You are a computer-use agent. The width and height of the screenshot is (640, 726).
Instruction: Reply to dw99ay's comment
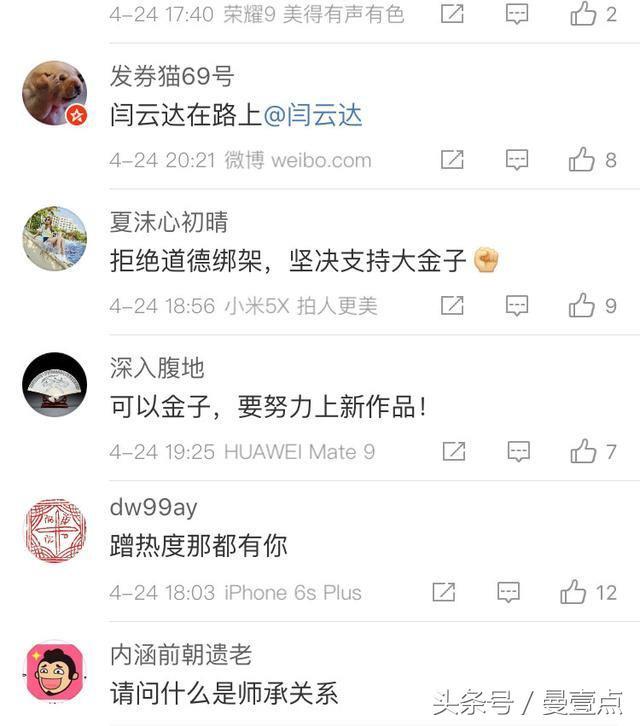click(508, 592)
